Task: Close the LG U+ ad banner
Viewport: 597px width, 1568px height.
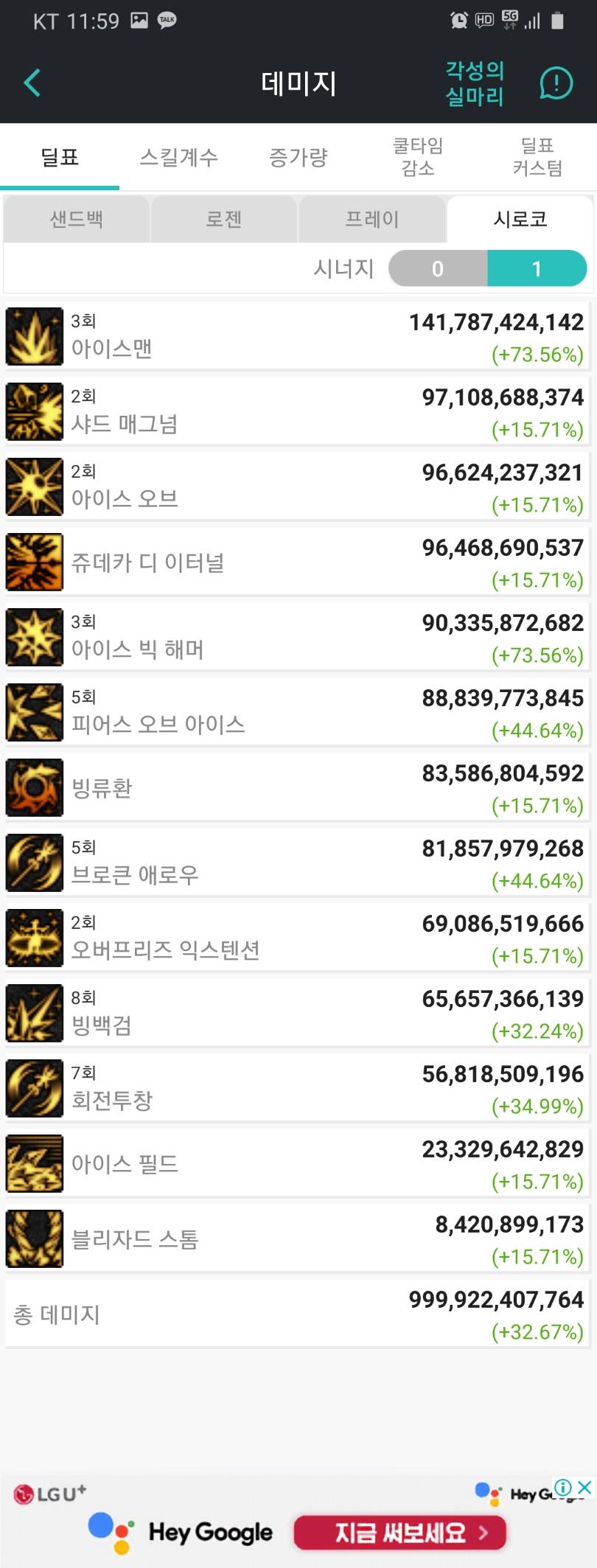Action: (584, 1487)
